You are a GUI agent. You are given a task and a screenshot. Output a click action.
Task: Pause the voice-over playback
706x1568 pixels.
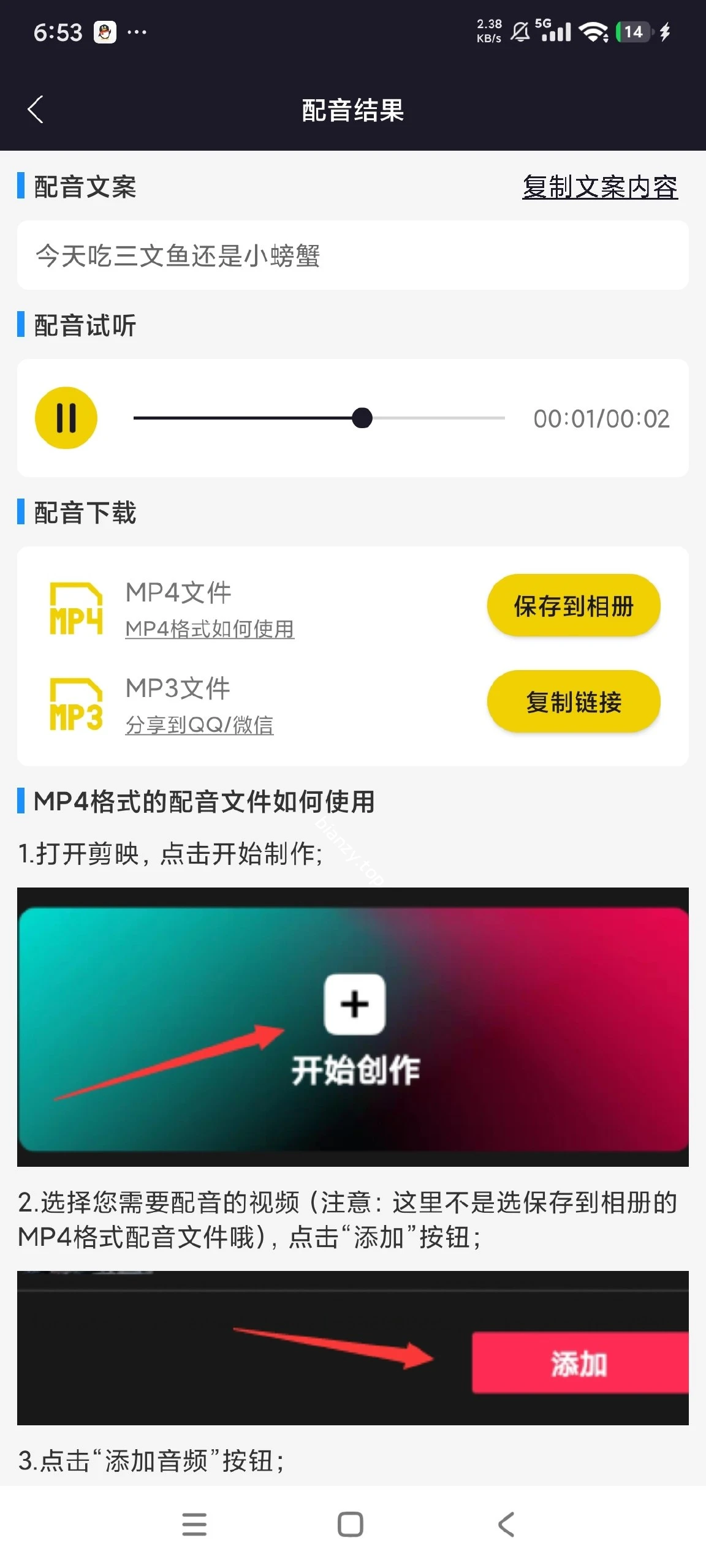[x=67, y=418]
